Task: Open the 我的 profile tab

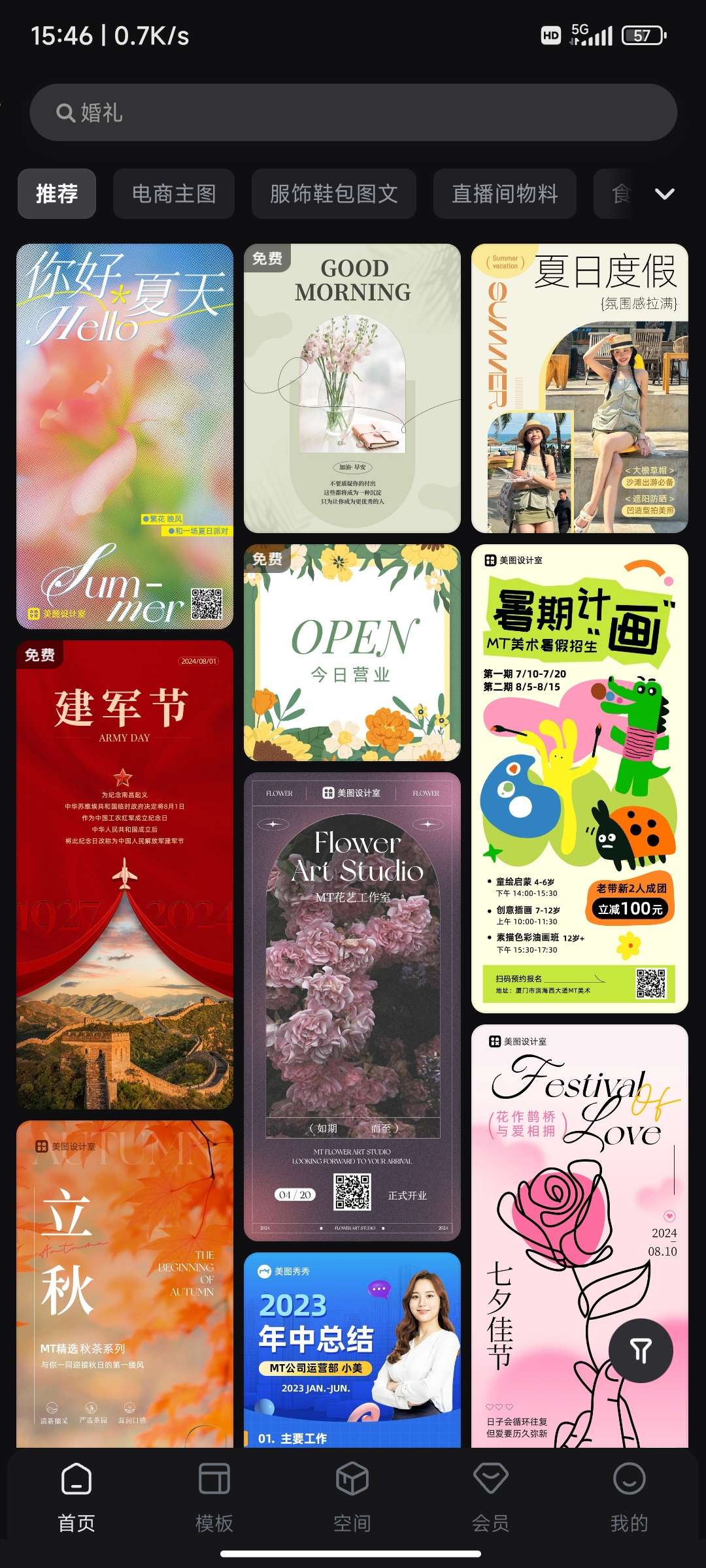Action: tap(629, 1495)
